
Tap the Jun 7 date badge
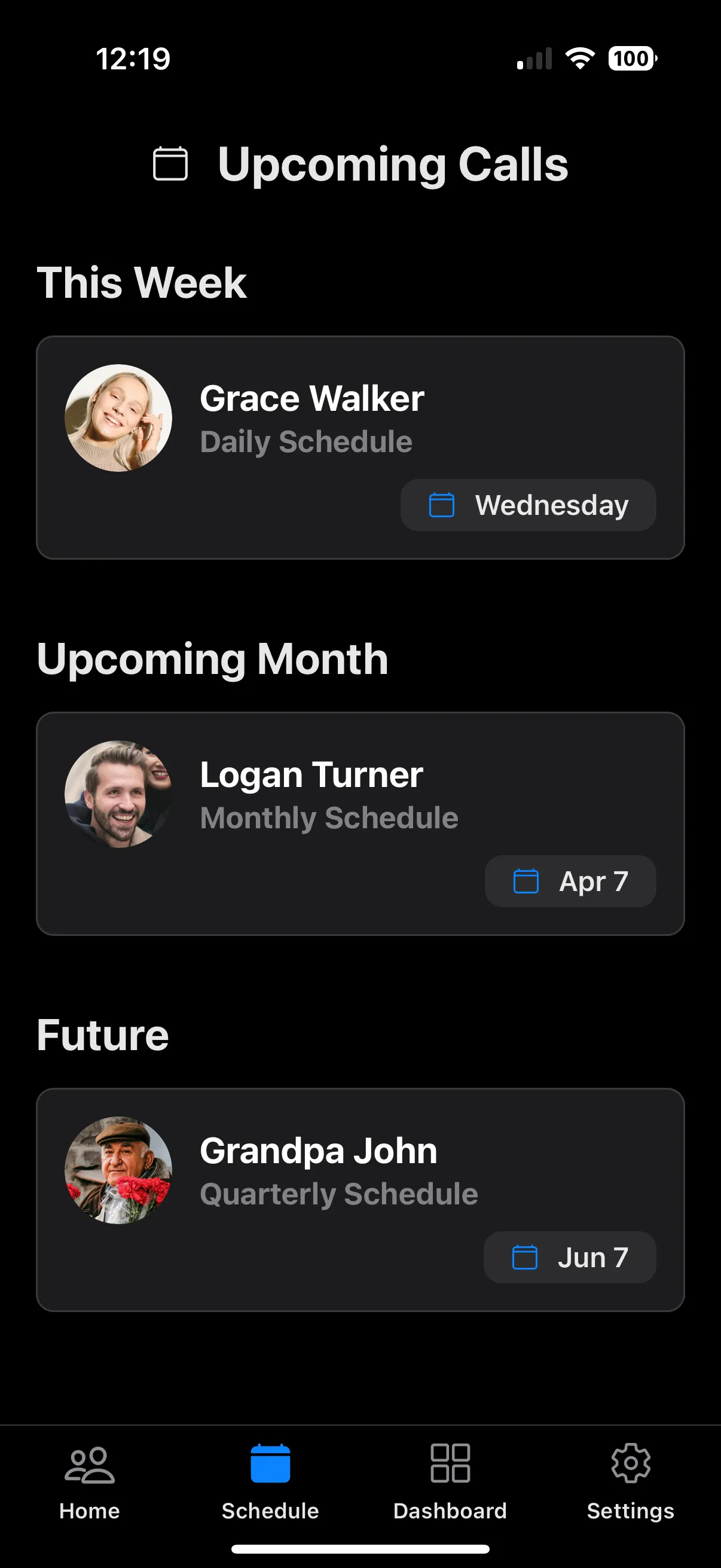(570, 1256)
